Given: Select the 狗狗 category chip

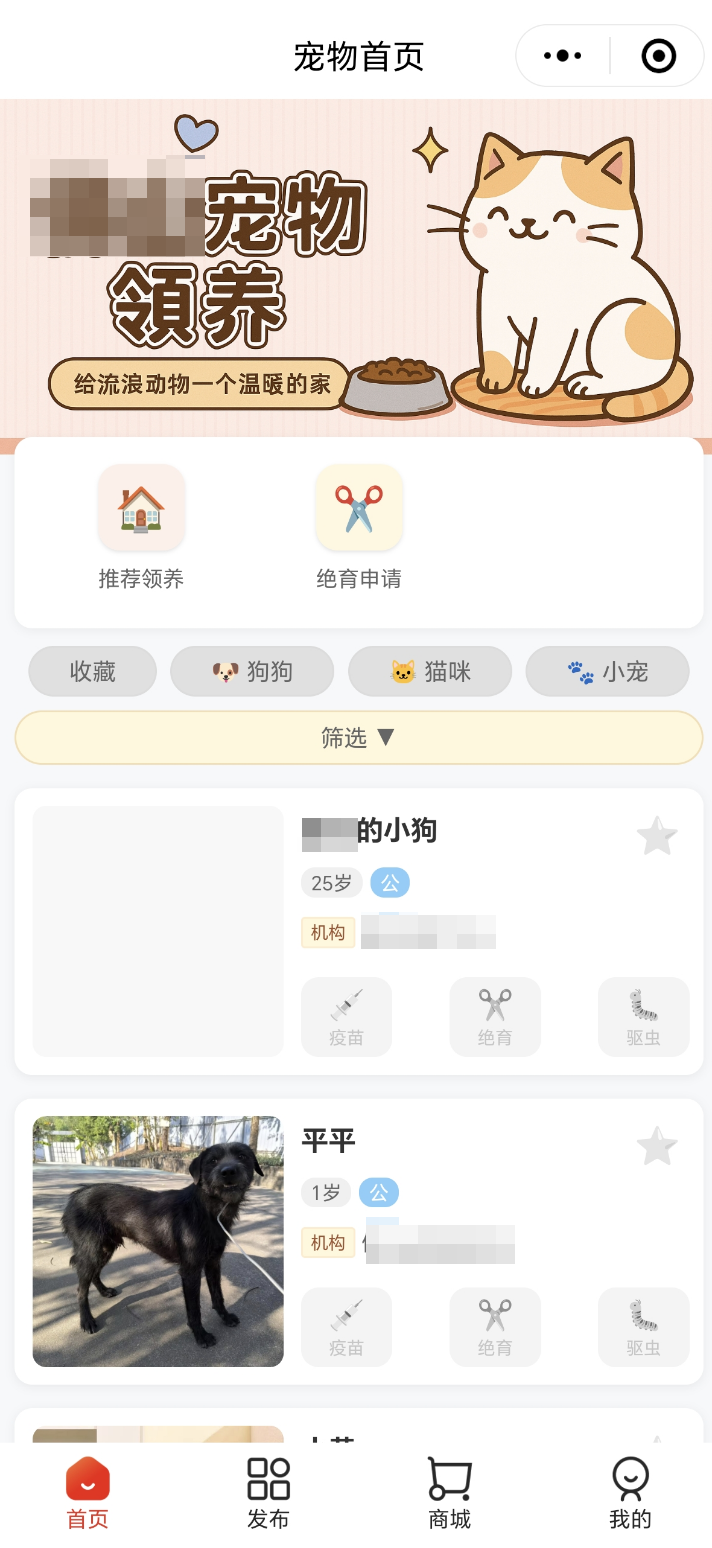Looking at the screenshot, I should 252,671.
